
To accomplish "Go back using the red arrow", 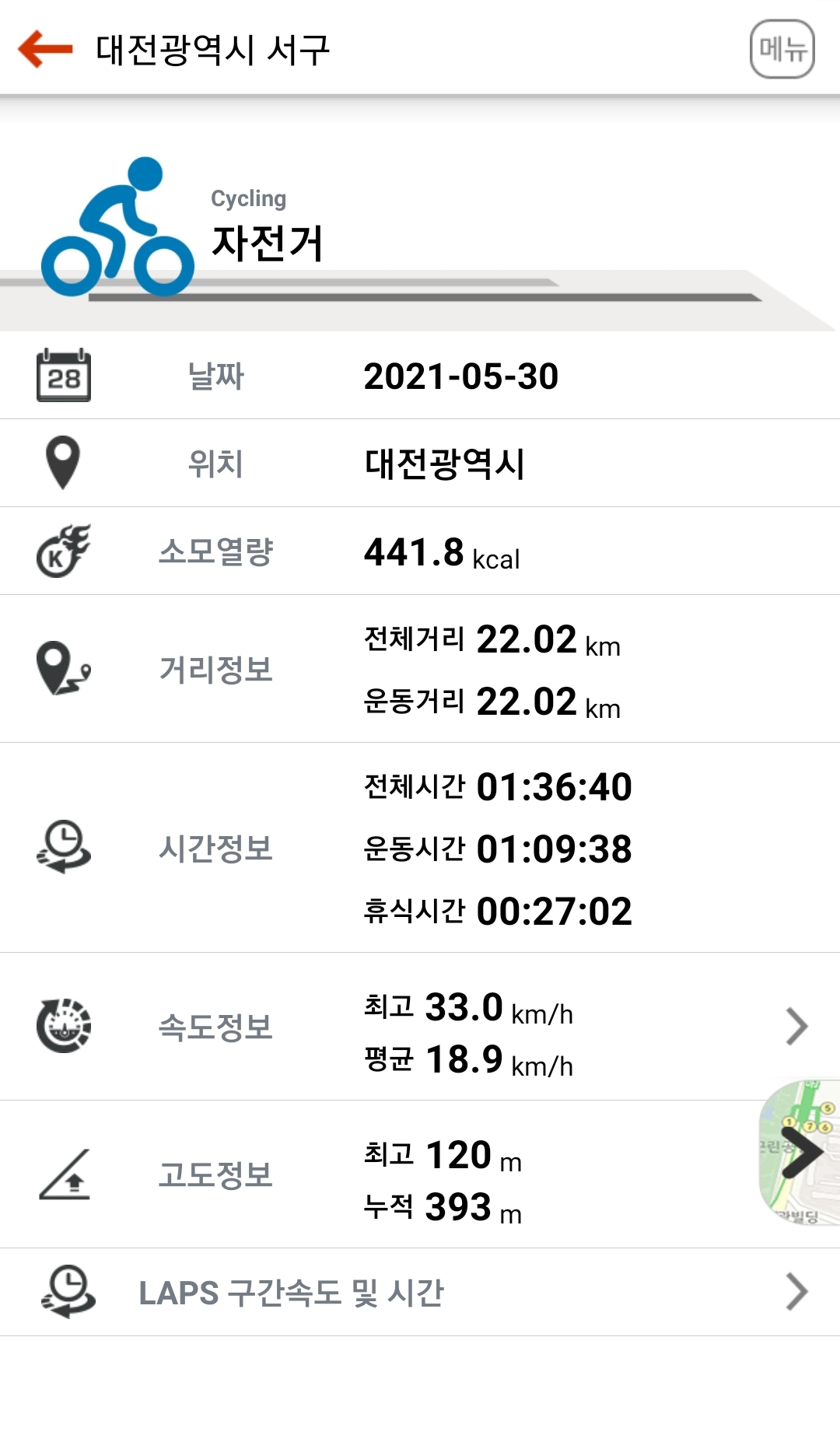I will pos(45,49).
